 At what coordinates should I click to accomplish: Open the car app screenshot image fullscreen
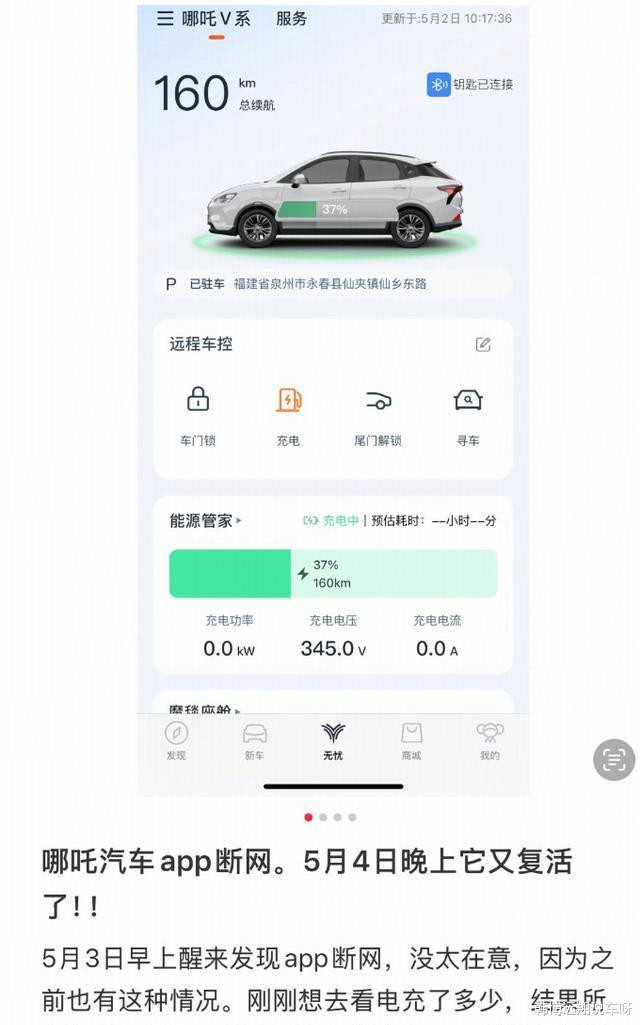coord(333,401)
